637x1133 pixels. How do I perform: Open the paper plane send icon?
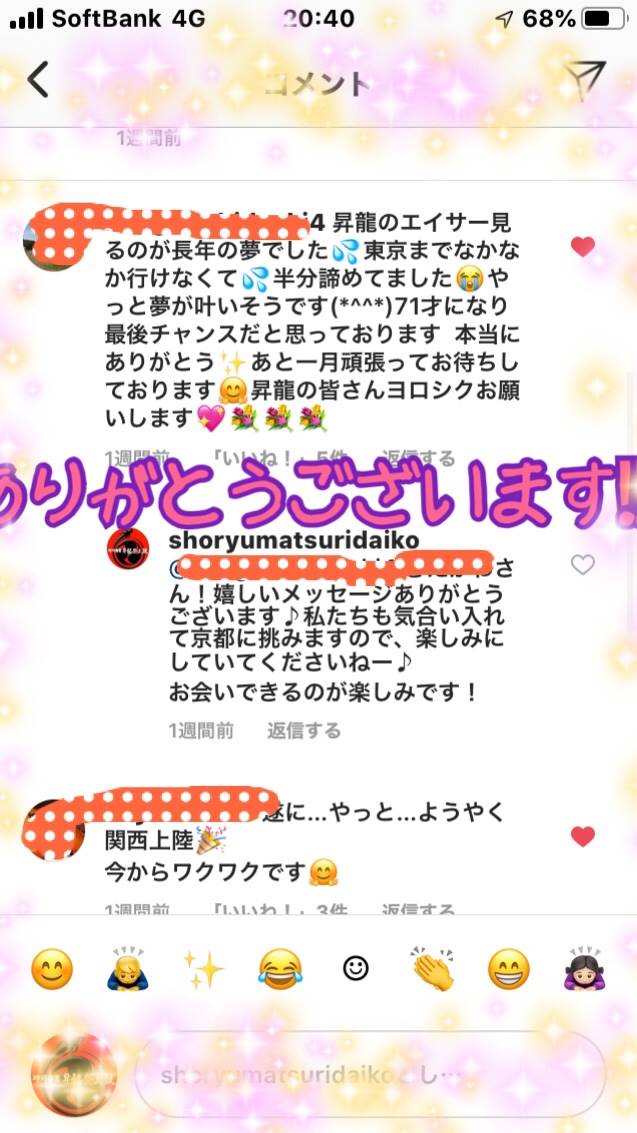click(x=584, y=79)
